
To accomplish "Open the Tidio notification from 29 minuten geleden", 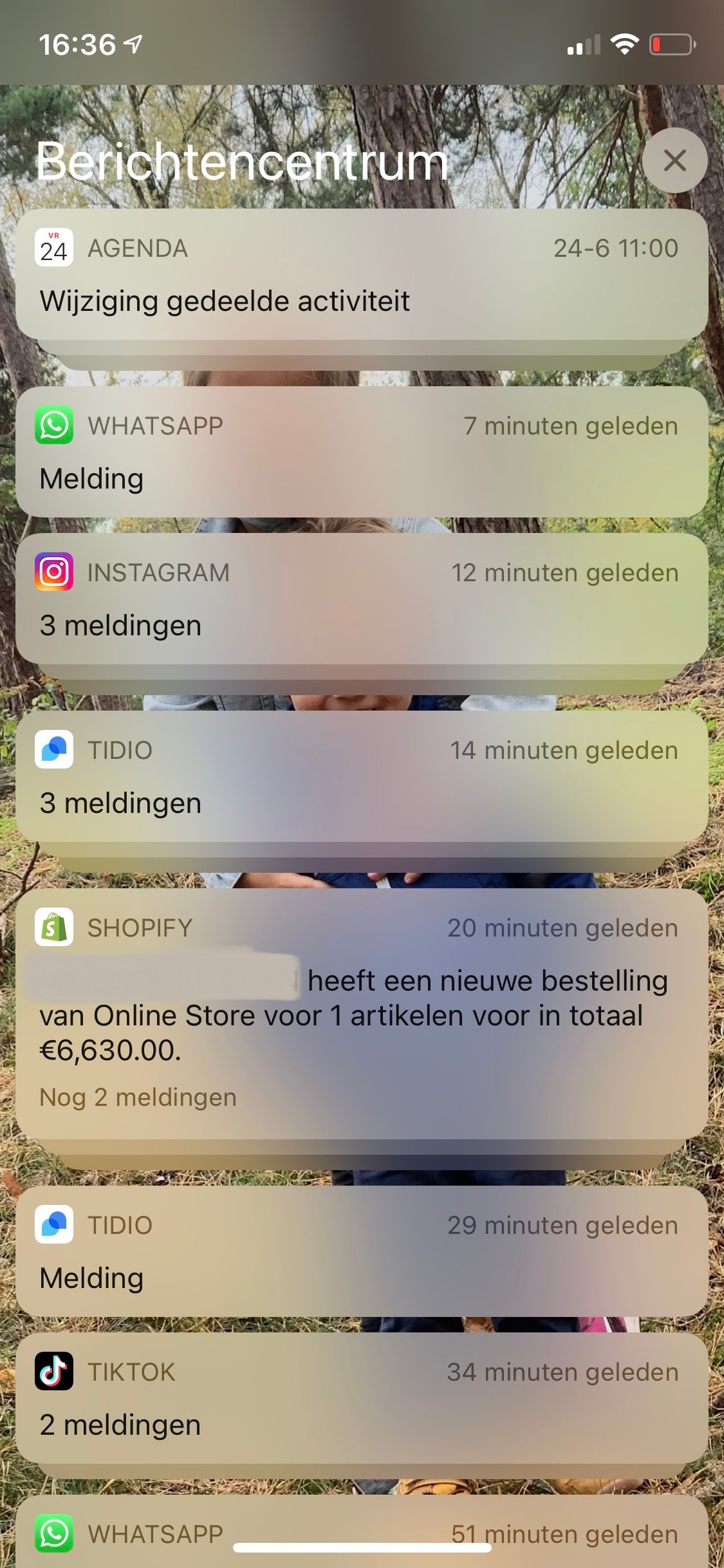I will tap(361, 1251).
